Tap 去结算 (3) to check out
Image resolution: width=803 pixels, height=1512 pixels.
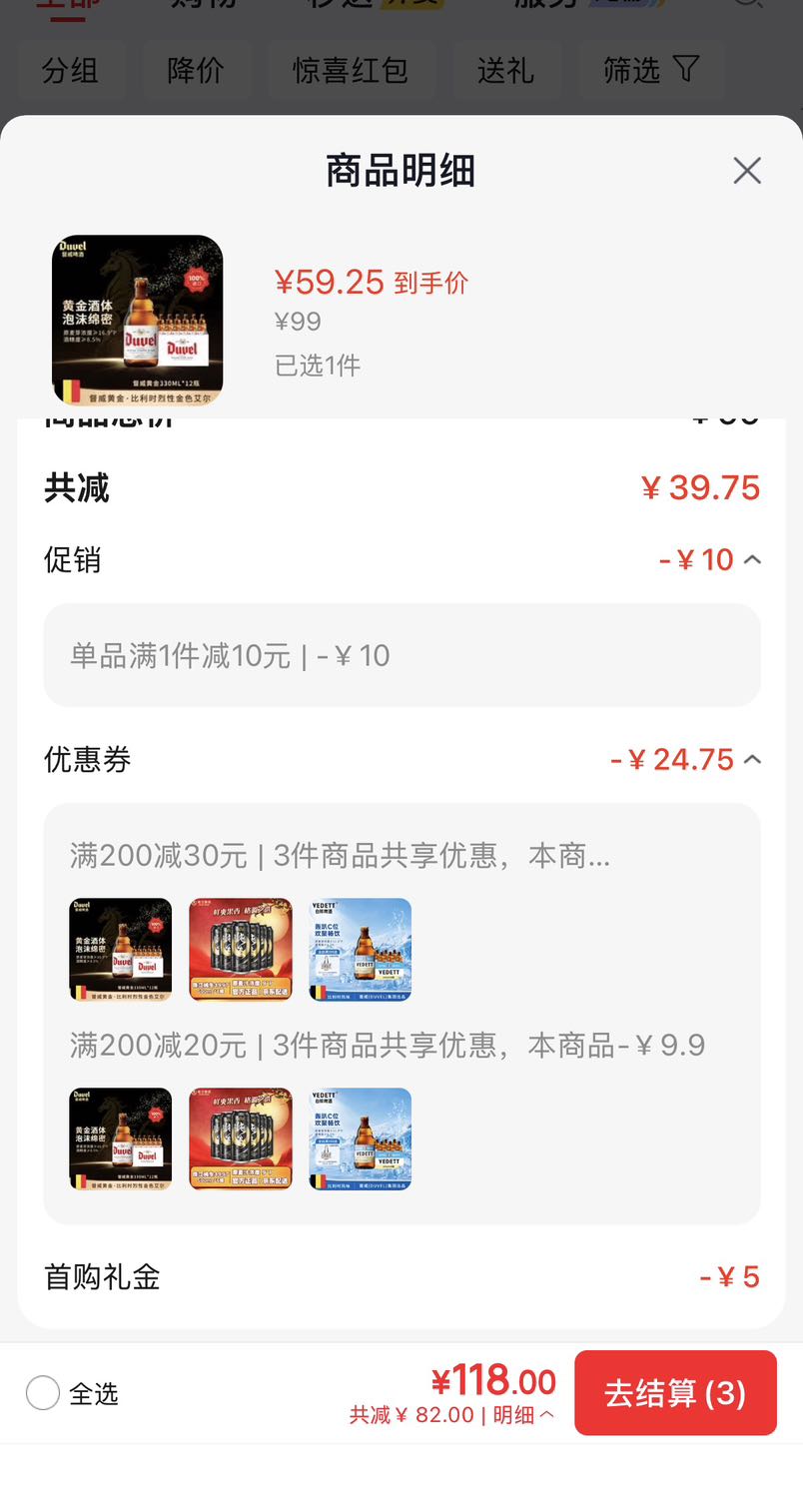675,1392
